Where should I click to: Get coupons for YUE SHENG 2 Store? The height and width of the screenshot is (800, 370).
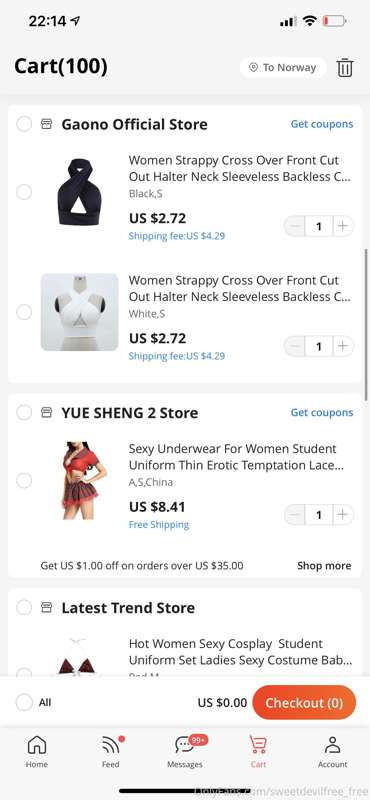322,412
